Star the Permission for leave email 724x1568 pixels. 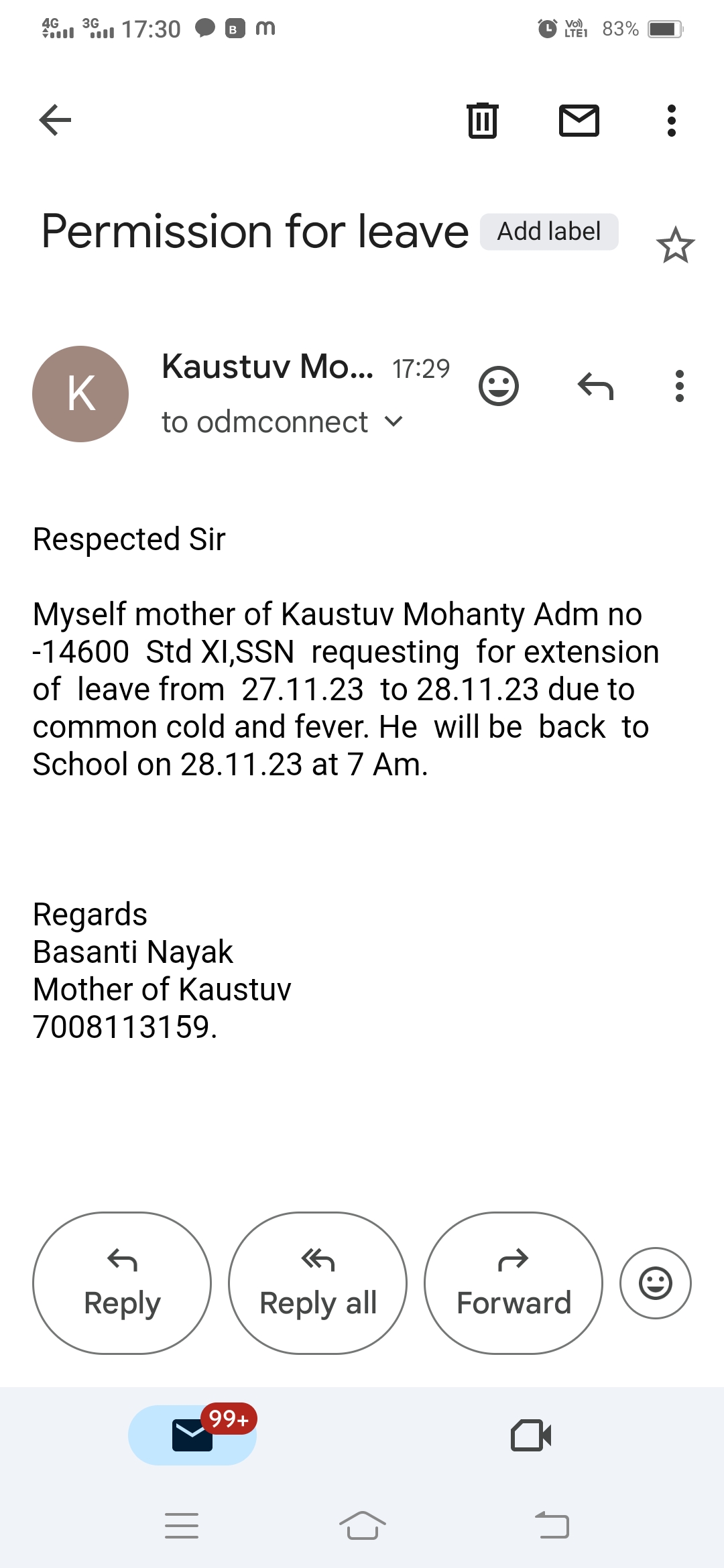[x=675, y=245]
